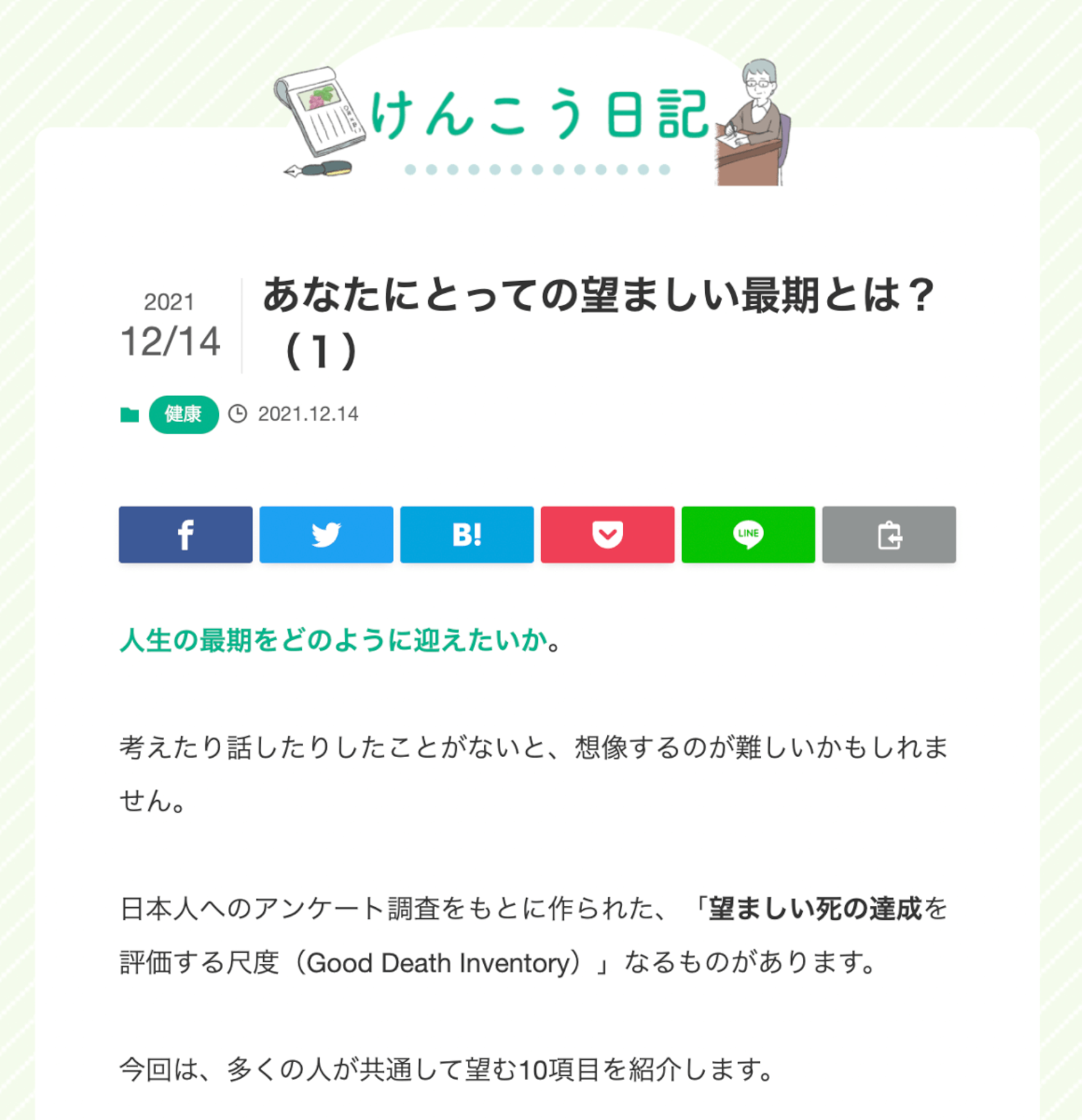Copy the article link to clipboard
1082x1120 pixels.
click(889, 534)
